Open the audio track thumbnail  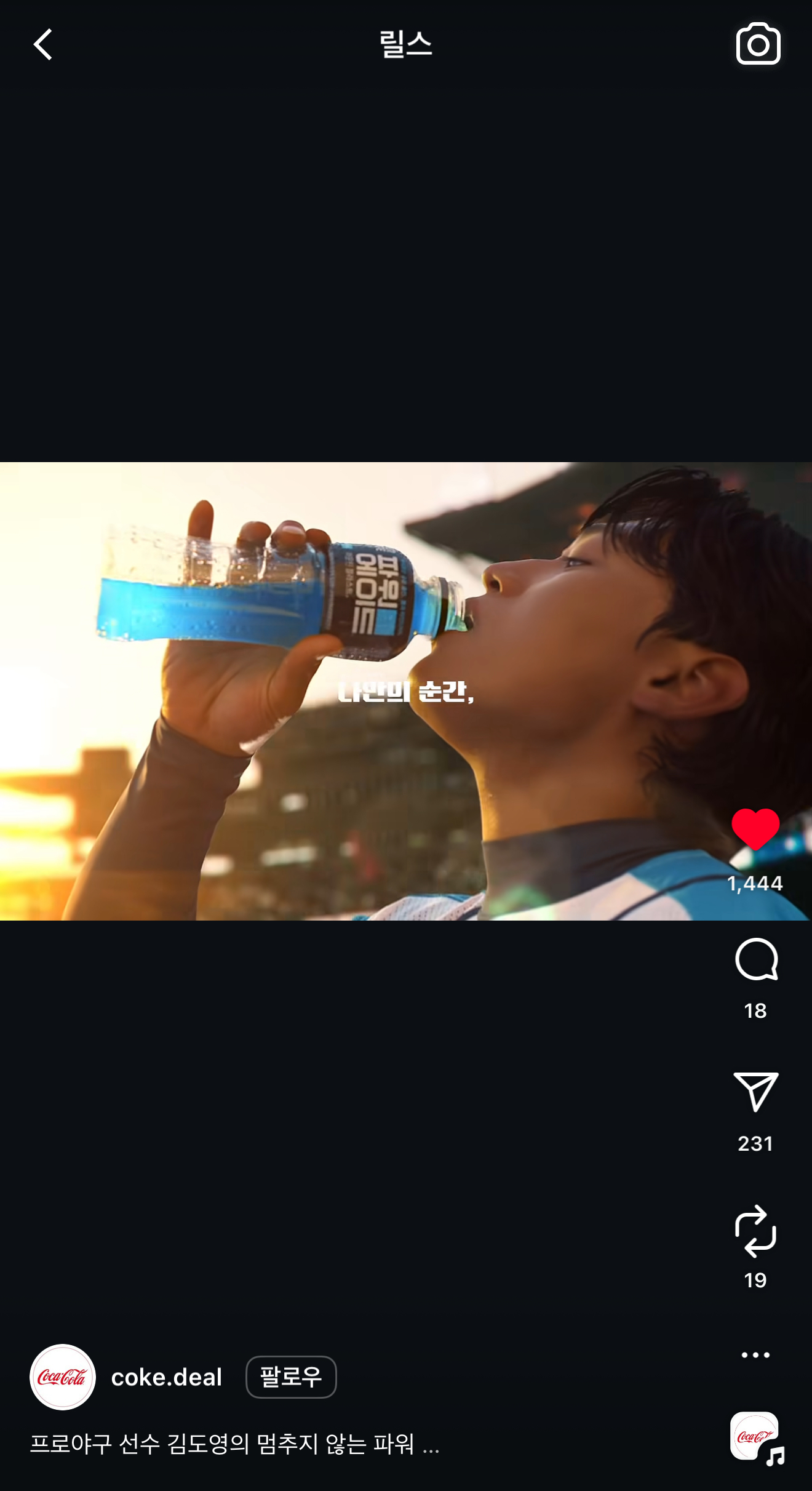(755, 1437)
